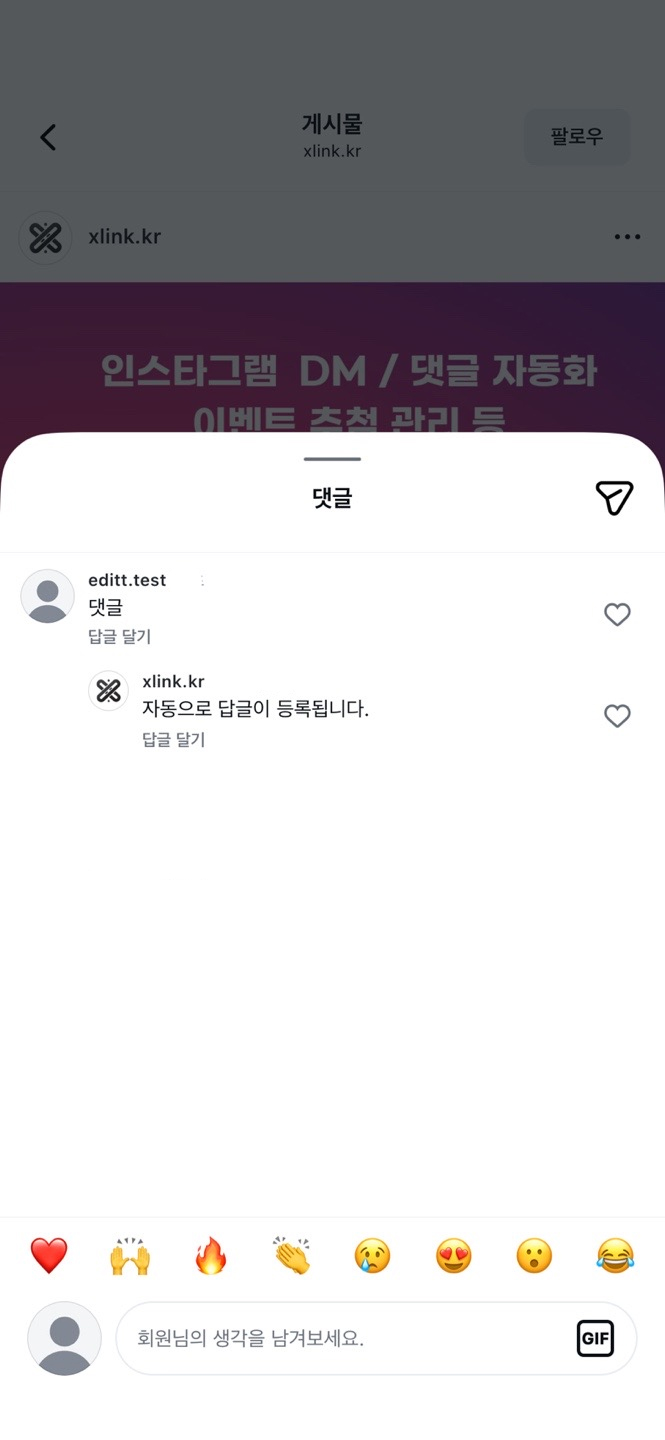The image size is (665, 1440).
Task: Open the post's three-dot options menu
Action: click(x=627, y=237)
